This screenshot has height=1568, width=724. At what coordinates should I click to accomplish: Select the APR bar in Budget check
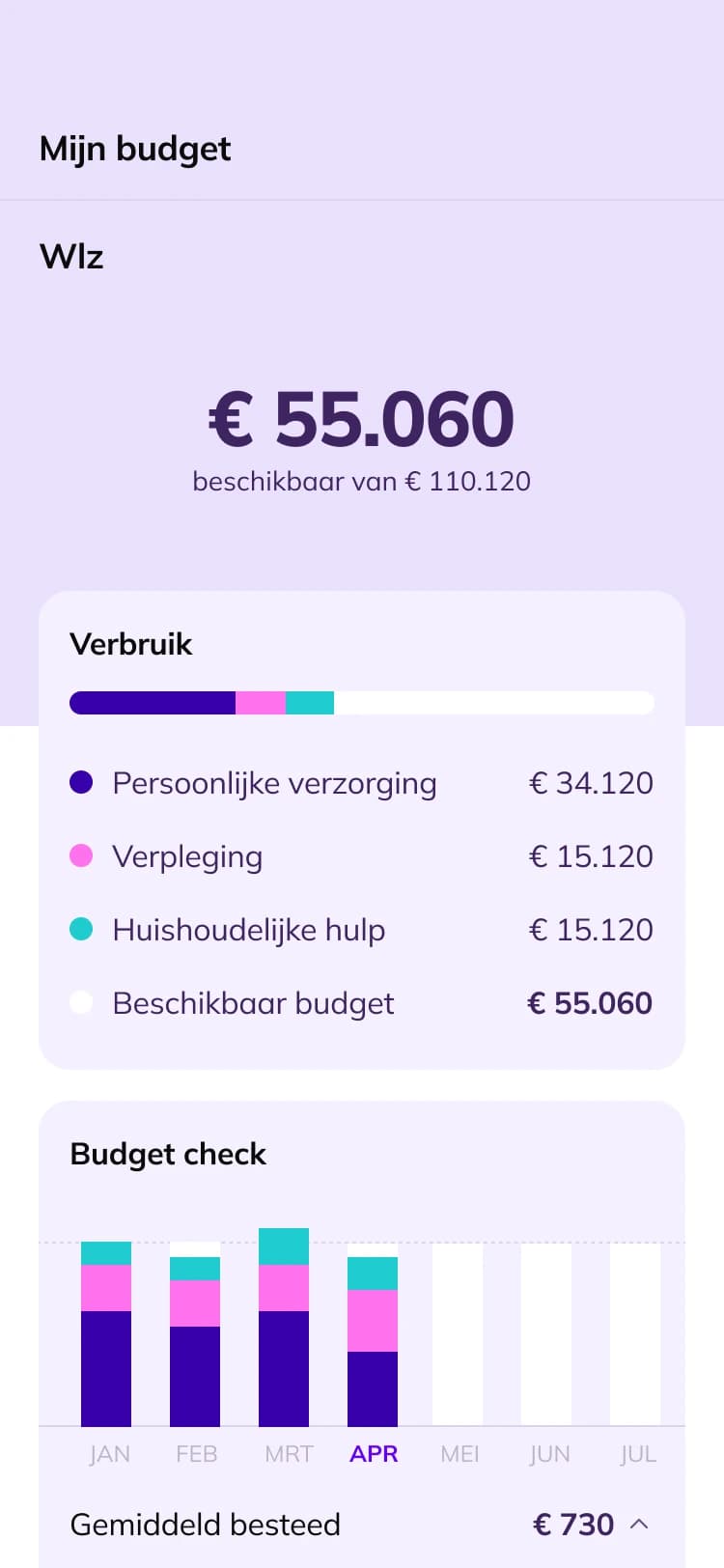(x=373, y=1334)
